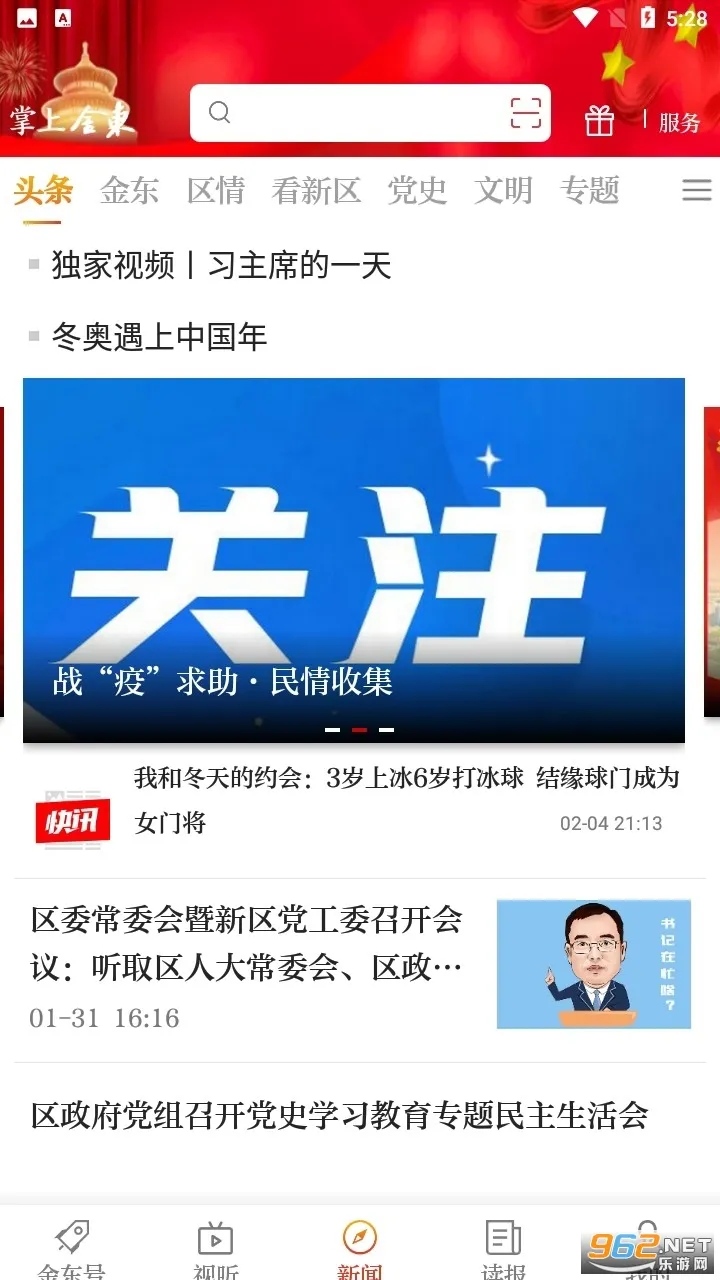Open the 书记在忙啥 article thumbnail

(594, 963)
